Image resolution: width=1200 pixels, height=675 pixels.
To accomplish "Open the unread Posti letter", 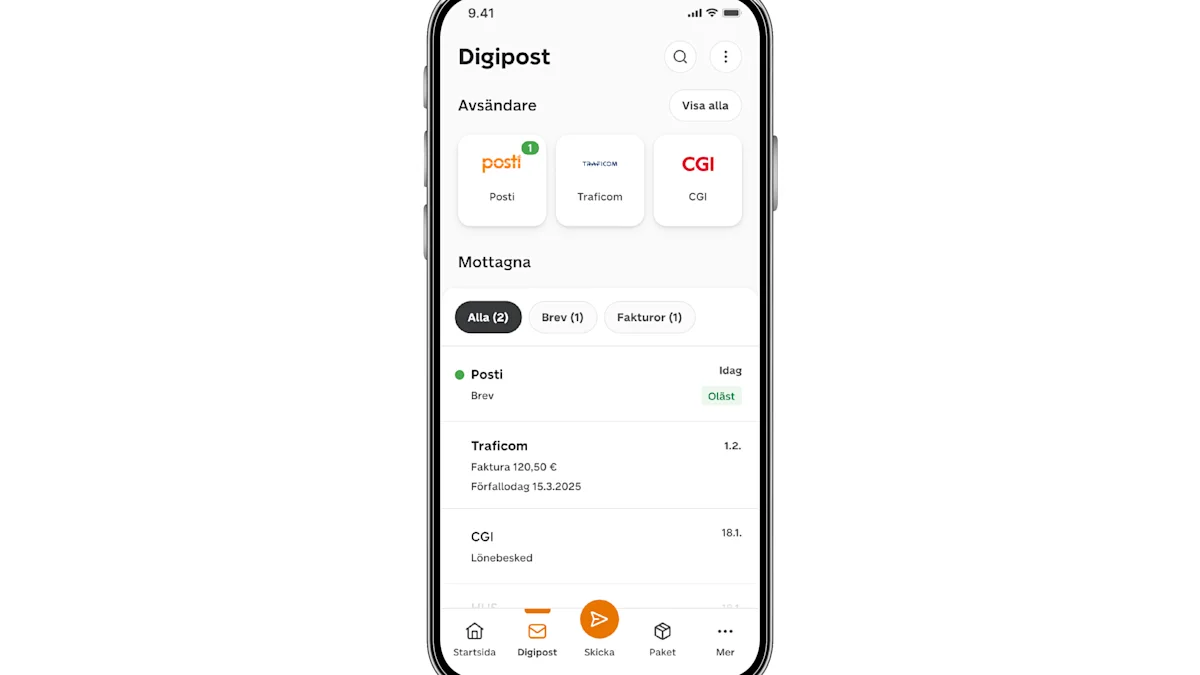I will (598, 384).
